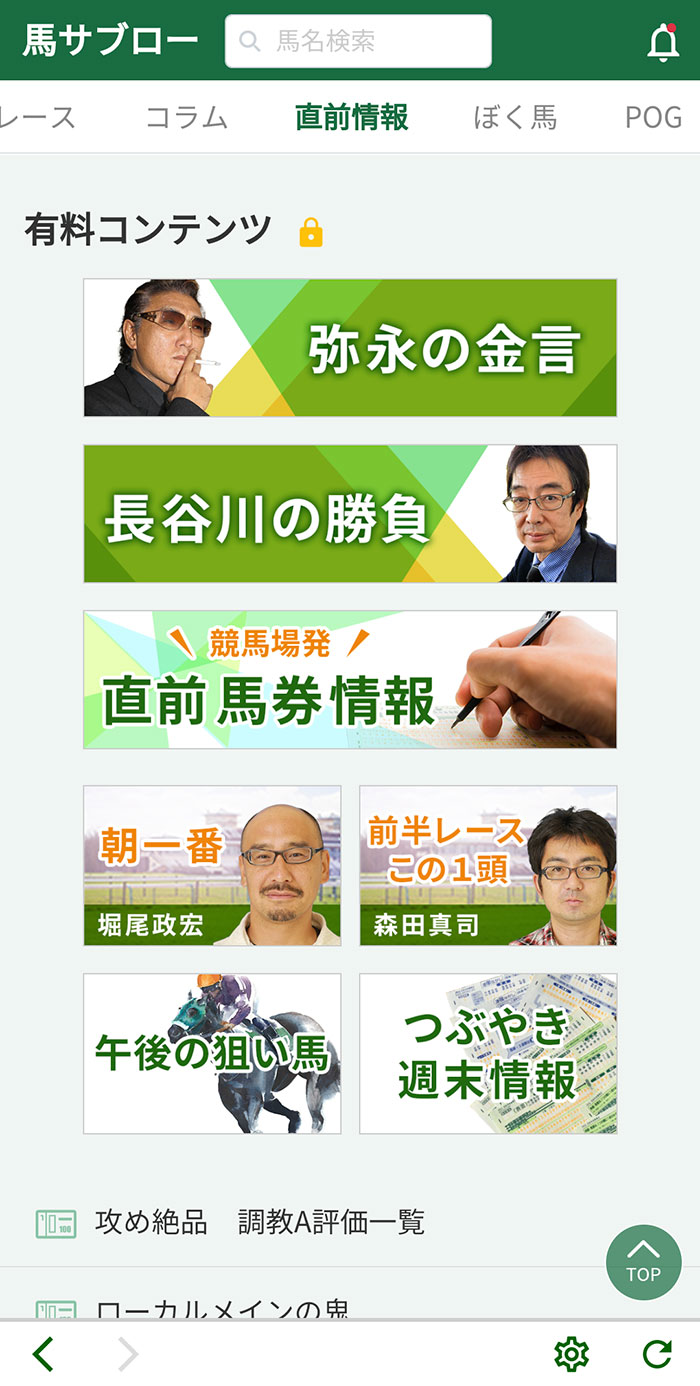Open settings gear in bottom bar
Image resolution: width=700 pixels, height=1386 pixels.
tap(571, 1354)
